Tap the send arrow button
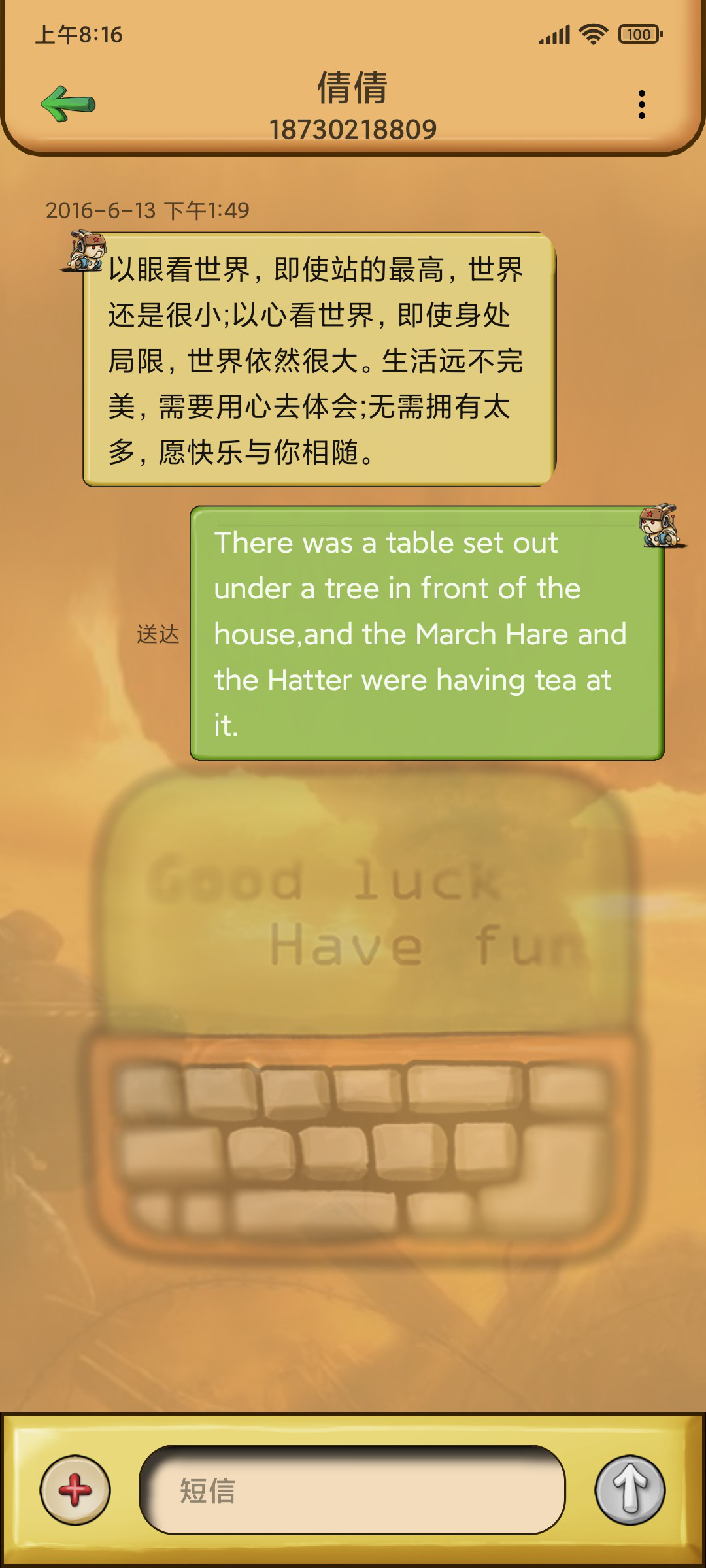706x1568 pixels. coord(630,1490)
